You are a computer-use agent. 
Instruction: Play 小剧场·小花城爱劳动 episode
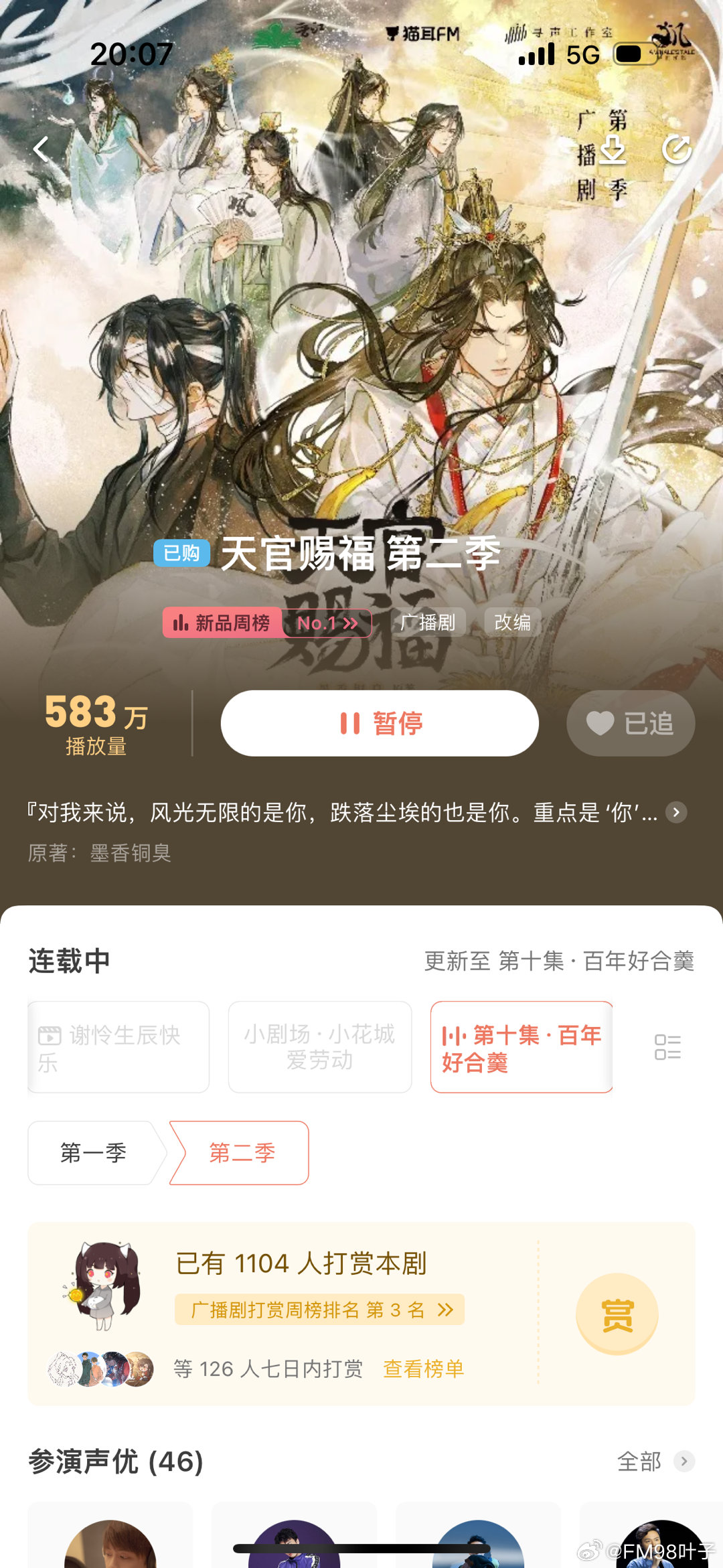point(320,1047)
